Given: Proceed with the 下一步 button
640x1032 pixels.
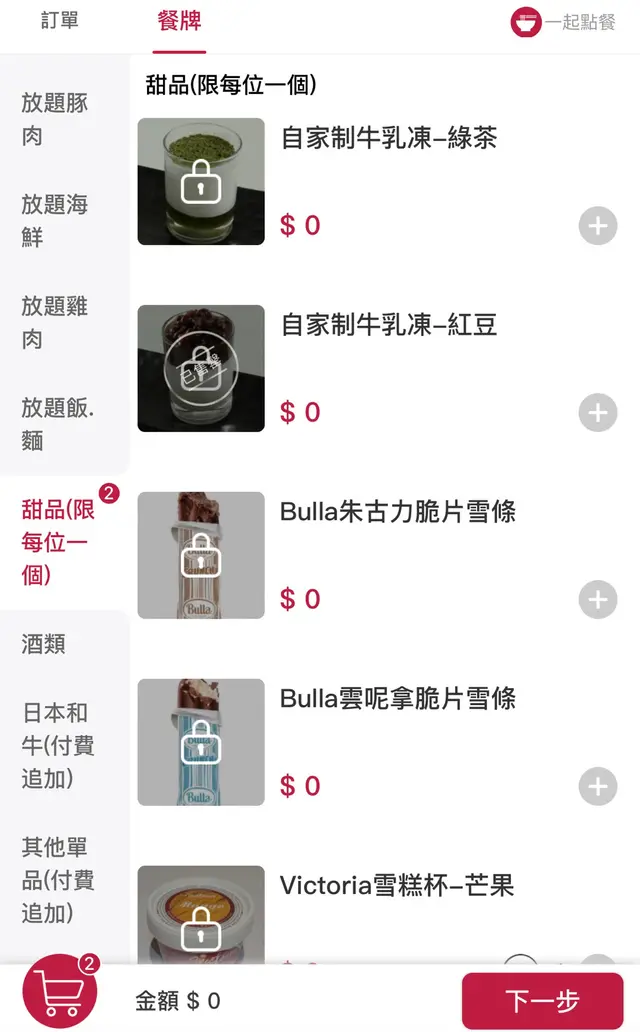Looking at the screenshot, I should point(542,1000).
